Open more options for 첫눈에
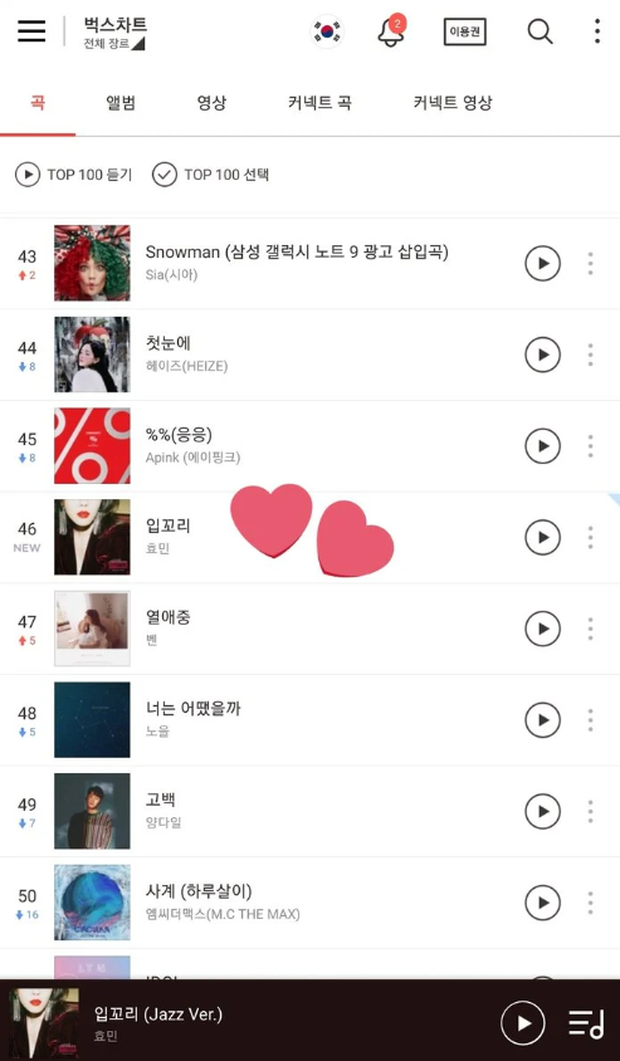The width and height of the screenshot is (620, 1061). 590,355
